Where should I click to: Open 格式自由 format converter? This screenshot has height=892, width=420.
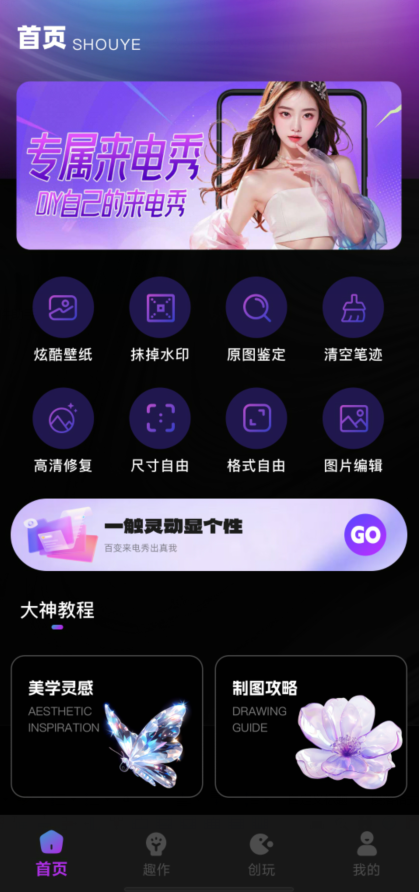[256, 431]
